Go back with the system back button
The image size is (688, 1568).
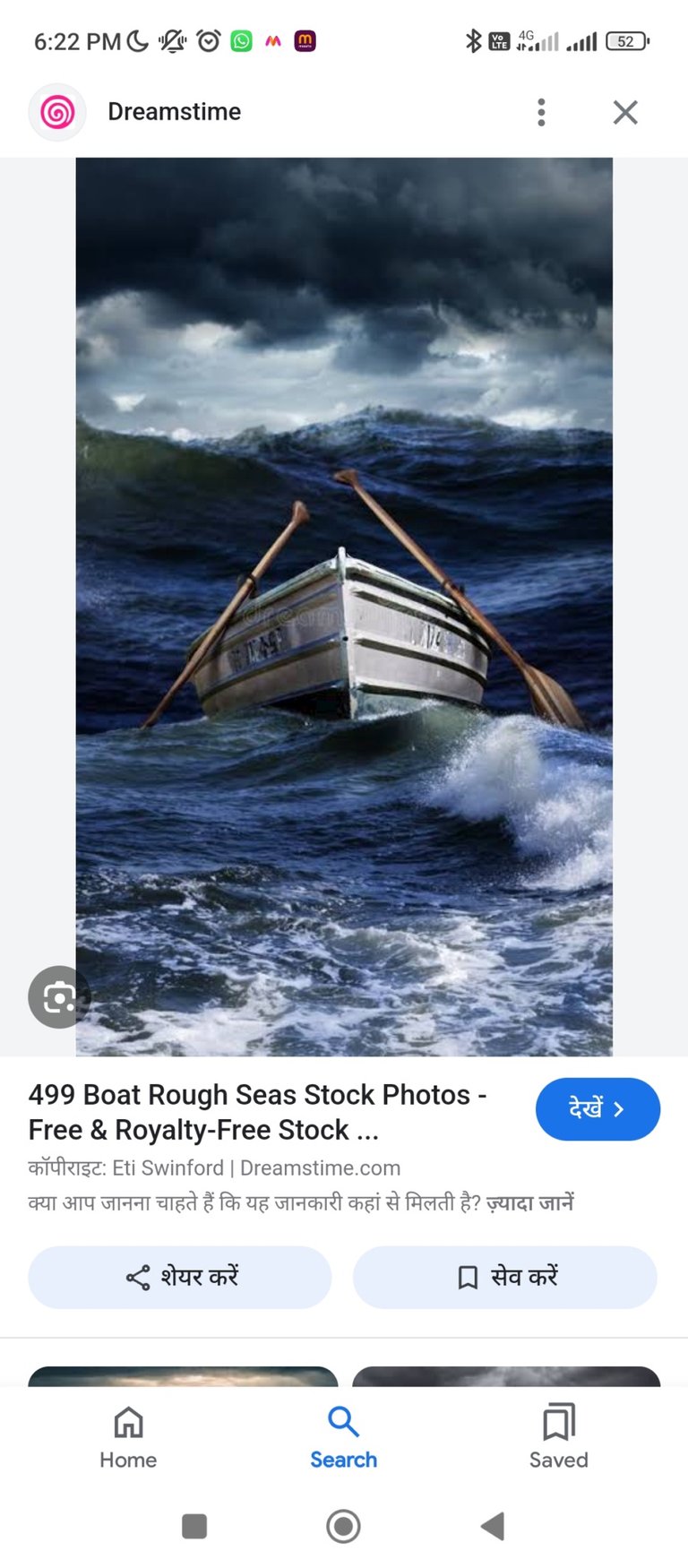pos(493,1526)
